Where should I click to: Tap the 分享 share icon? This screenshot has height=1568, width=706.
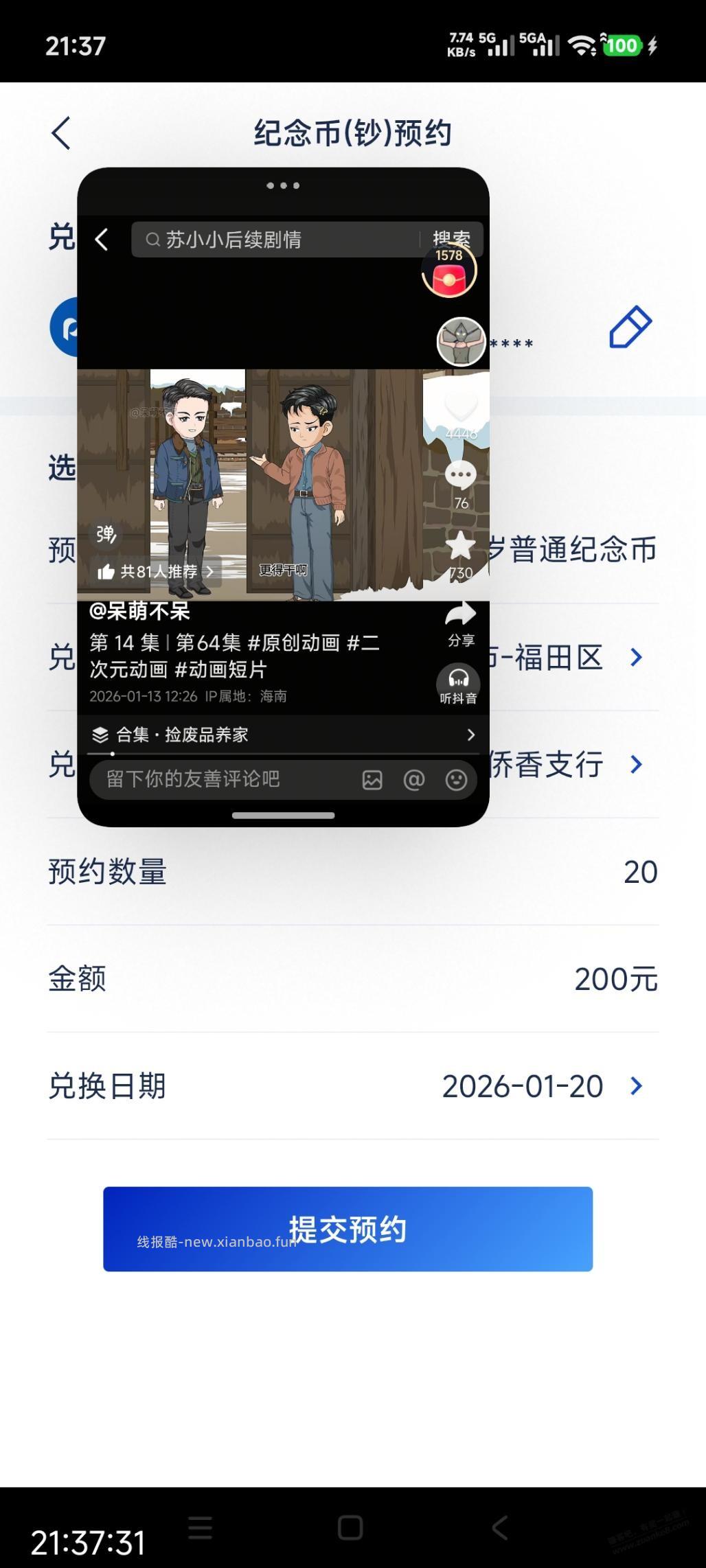(461, 613)
